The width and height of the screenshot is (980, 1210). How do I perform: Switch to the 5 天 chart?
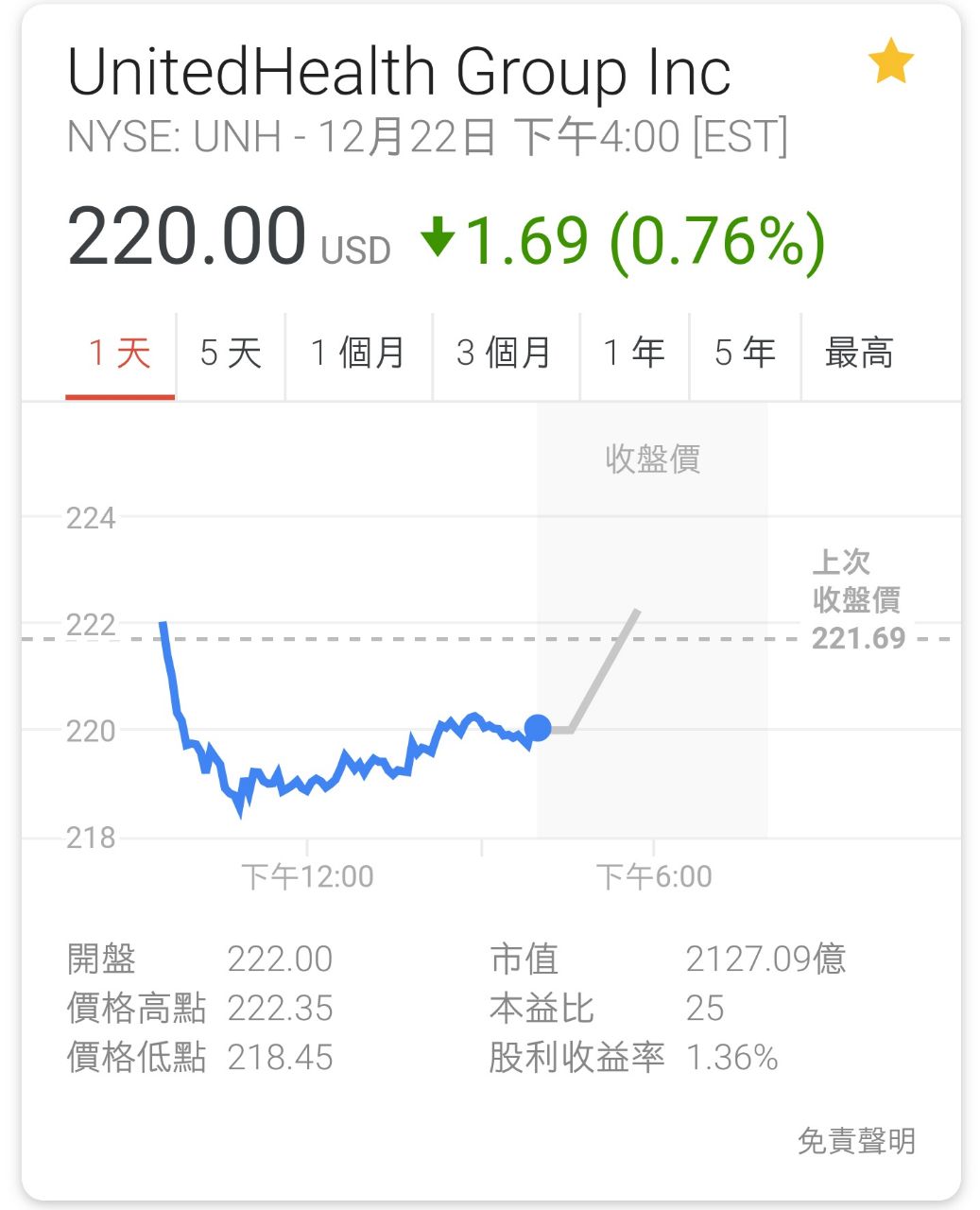[231, 354]
